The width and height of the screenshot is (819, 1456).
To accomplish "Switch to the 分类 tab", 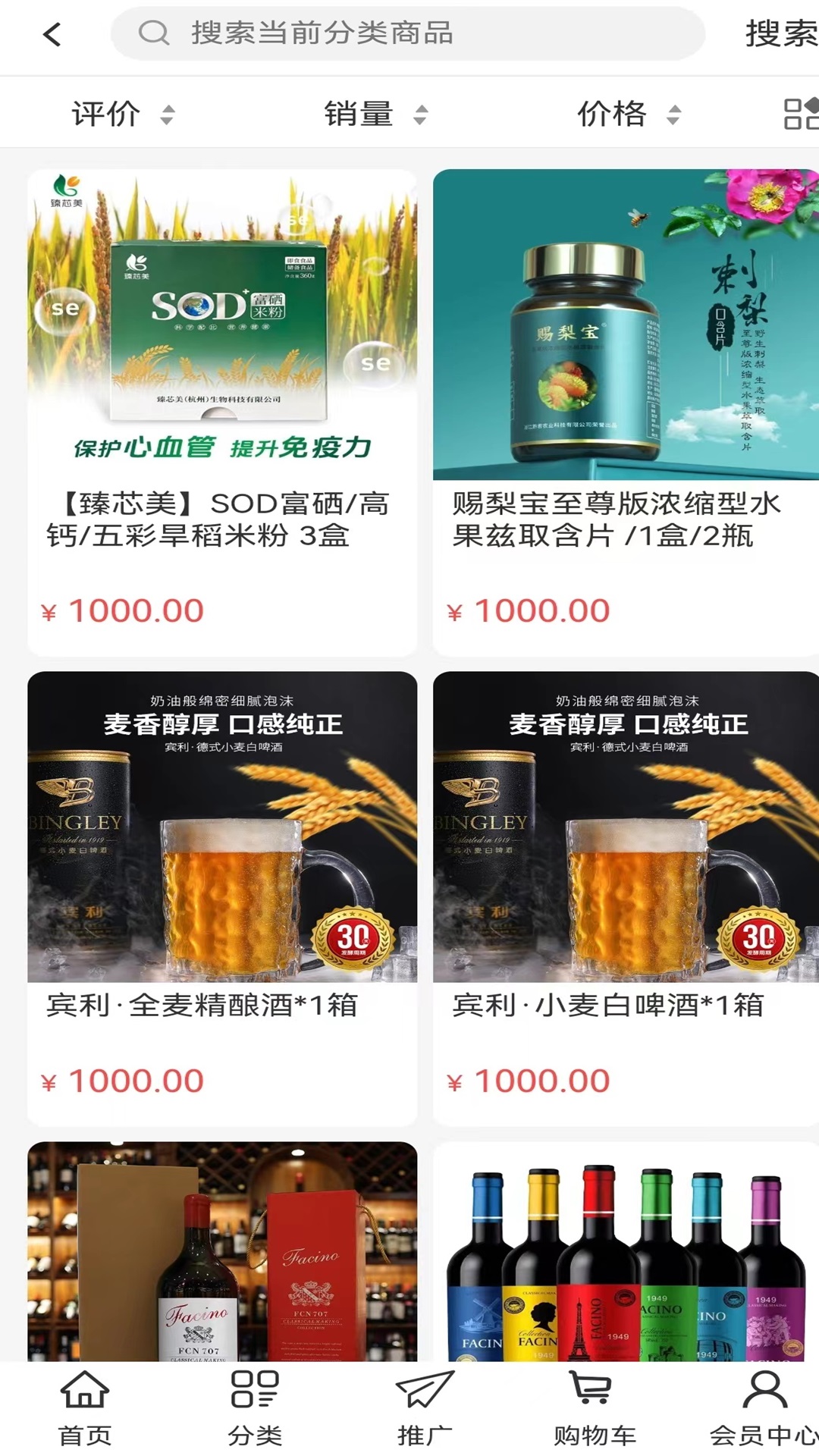I will click(255, 1407).
